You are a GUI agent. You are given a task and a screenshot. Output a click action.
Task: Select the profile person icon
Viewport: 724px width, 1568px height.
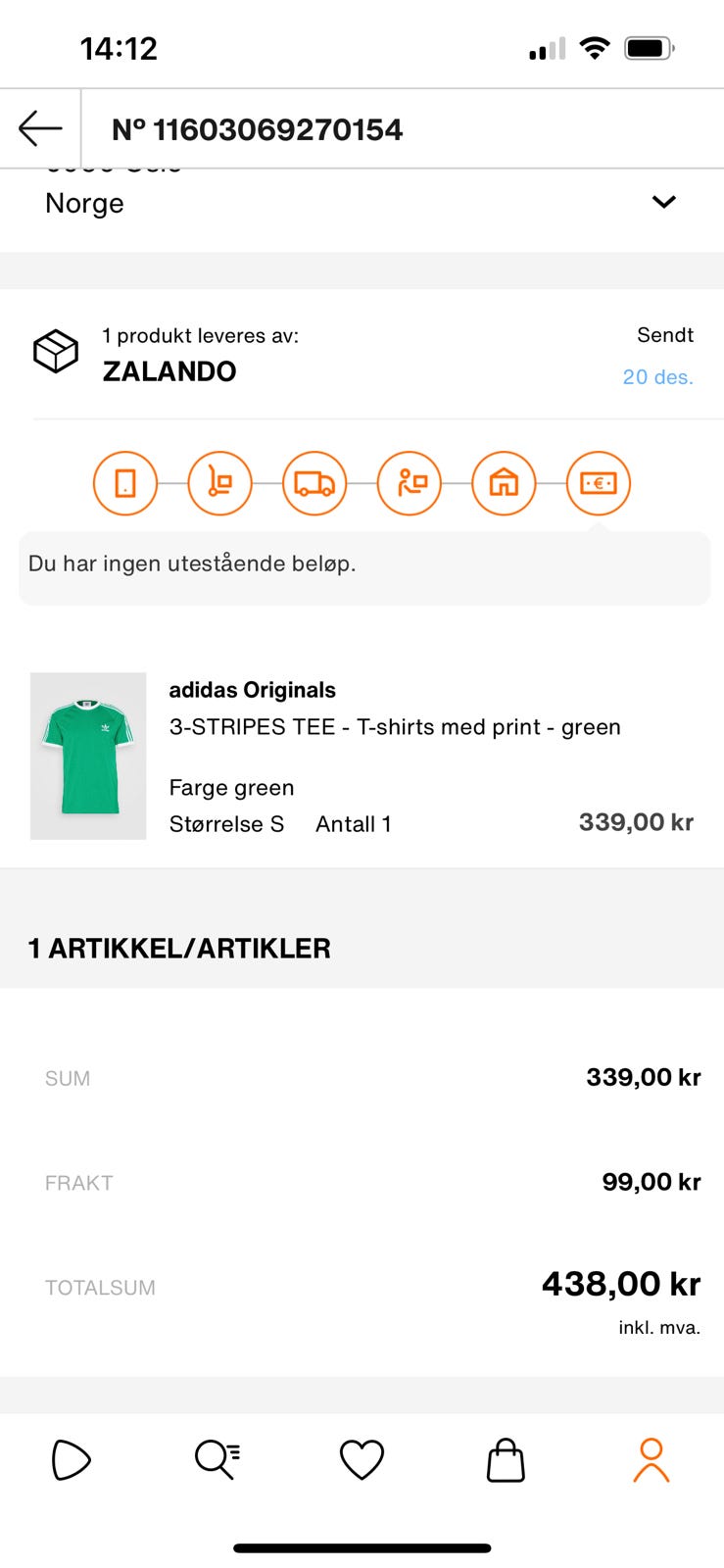click(651, 1459)
